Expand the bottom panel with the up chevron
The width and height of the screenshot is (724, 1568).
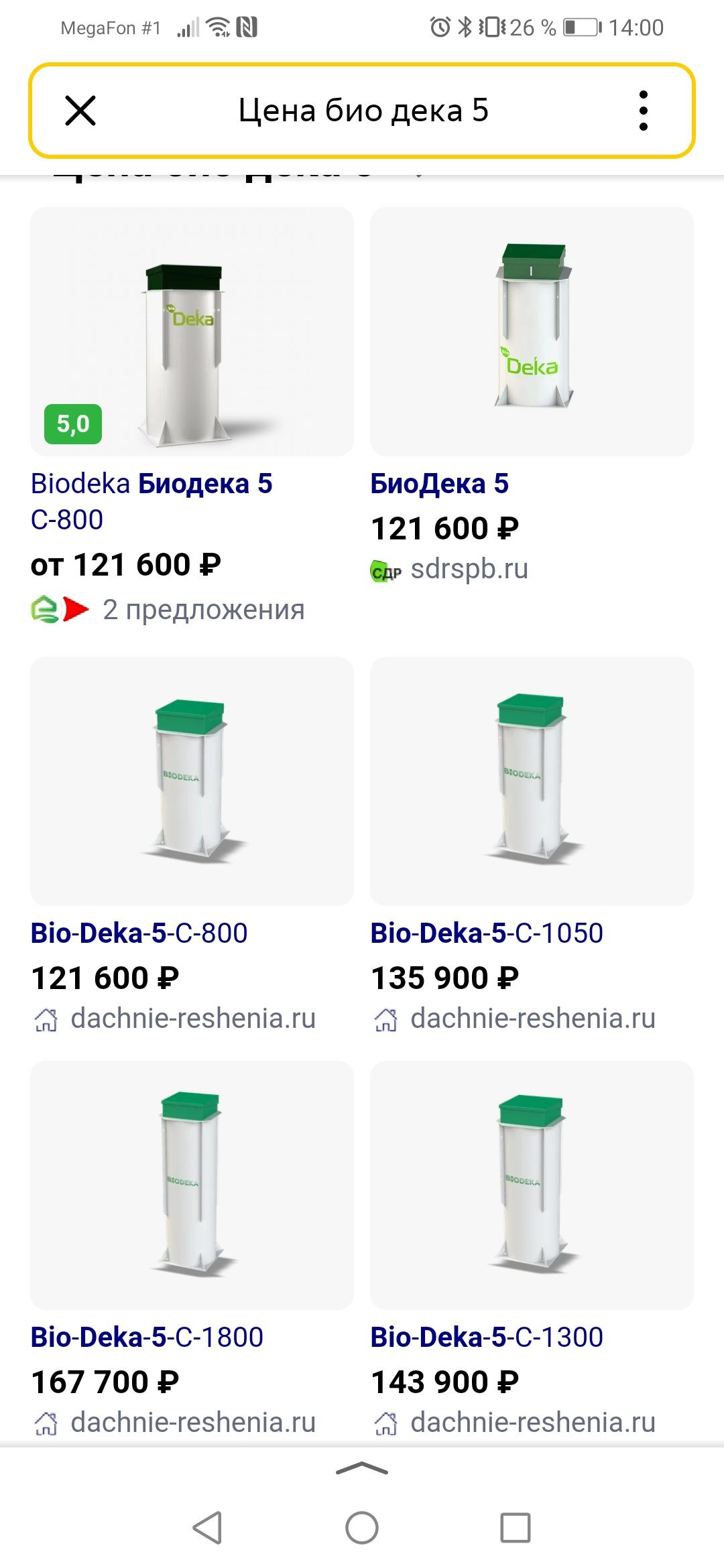pyautogui.click(x=362, y=1469)
